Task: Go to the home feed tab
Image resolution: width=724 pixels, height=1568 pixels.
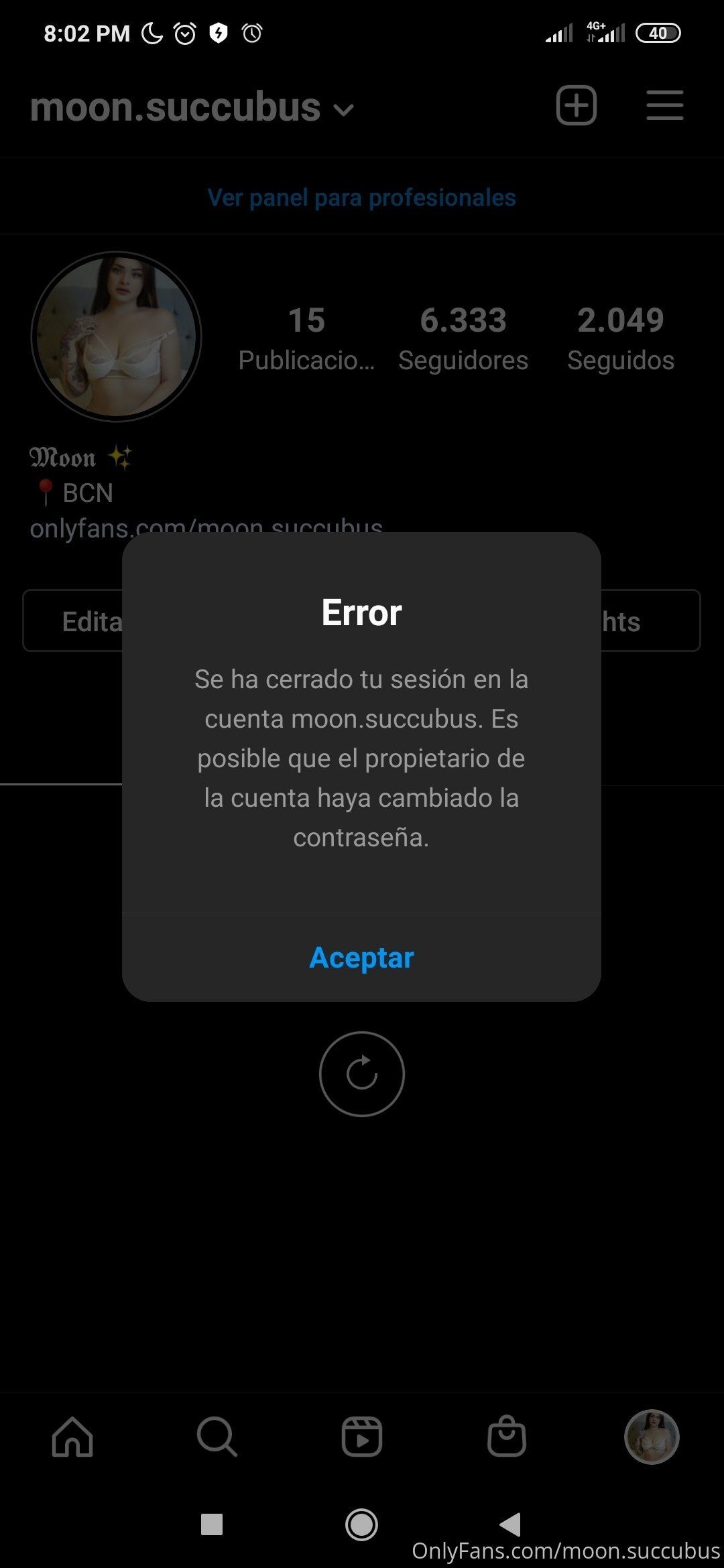Action: [x=72, y=1437]
